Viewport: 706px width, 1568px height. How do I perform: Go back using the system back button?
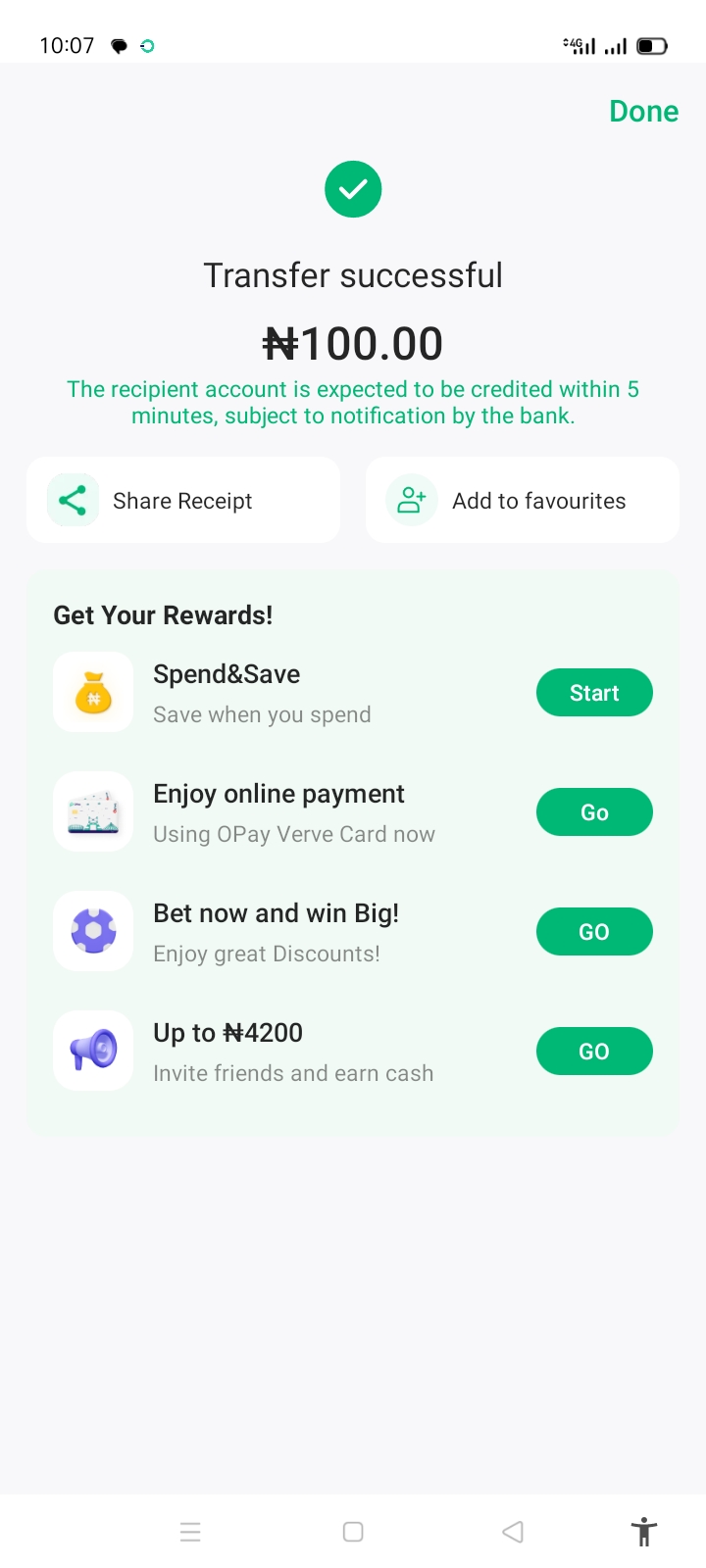tap(513, 1532)
